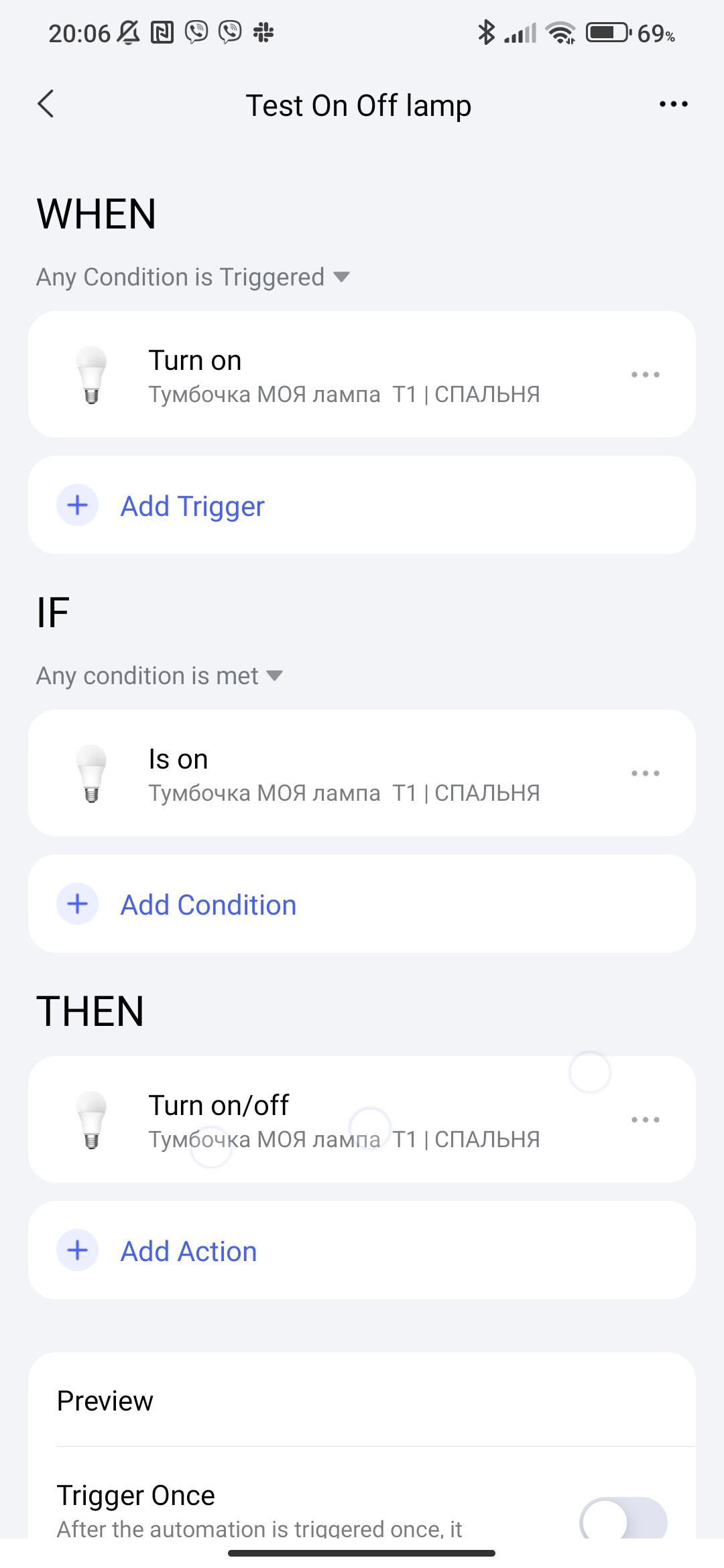Expand the Any Condition is Triggered dropdown
The width and height of the screenshot is (724, 1568).
click(193, 277)
